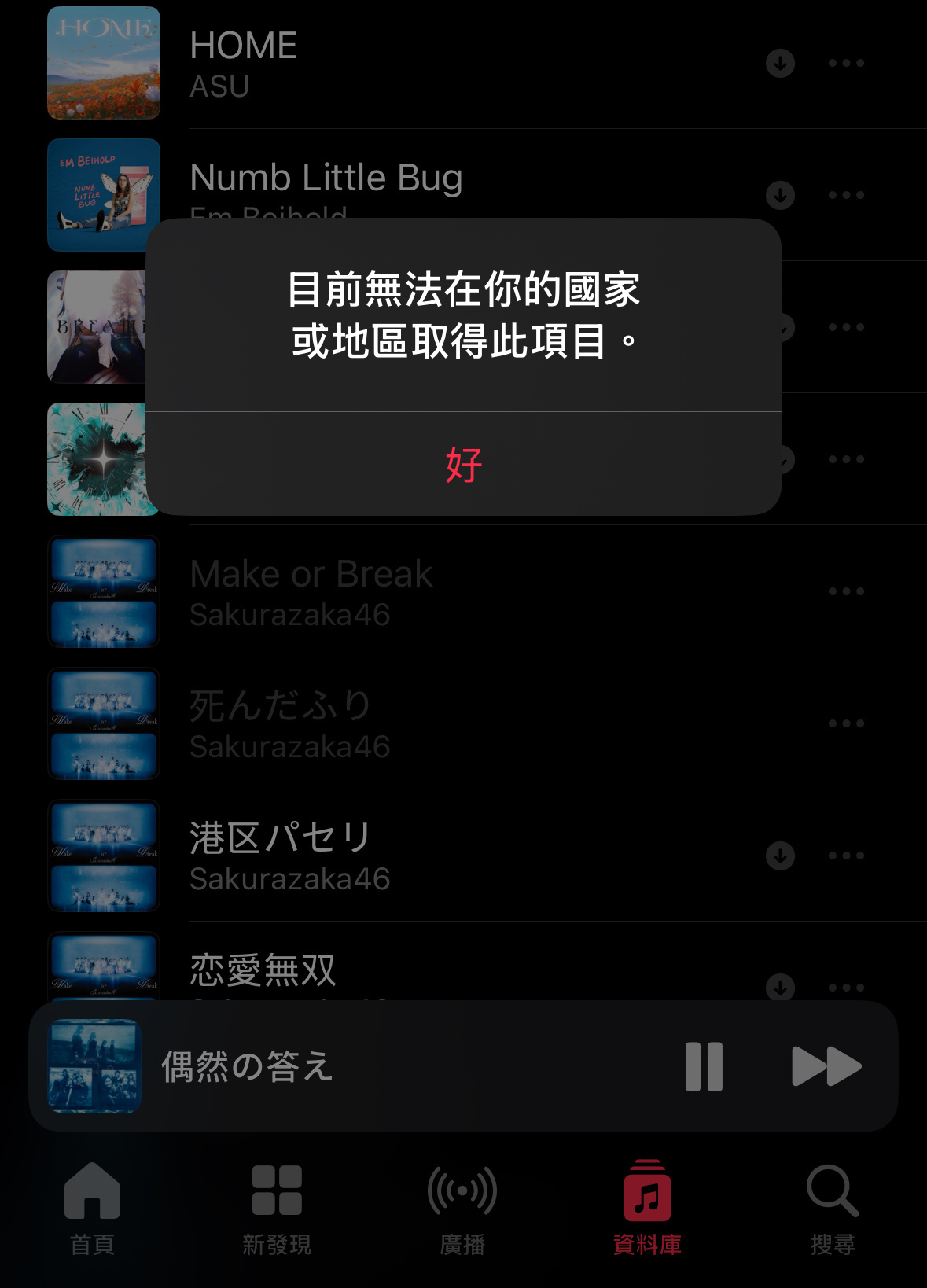Skip to the next track

(x=826, y=1066)
